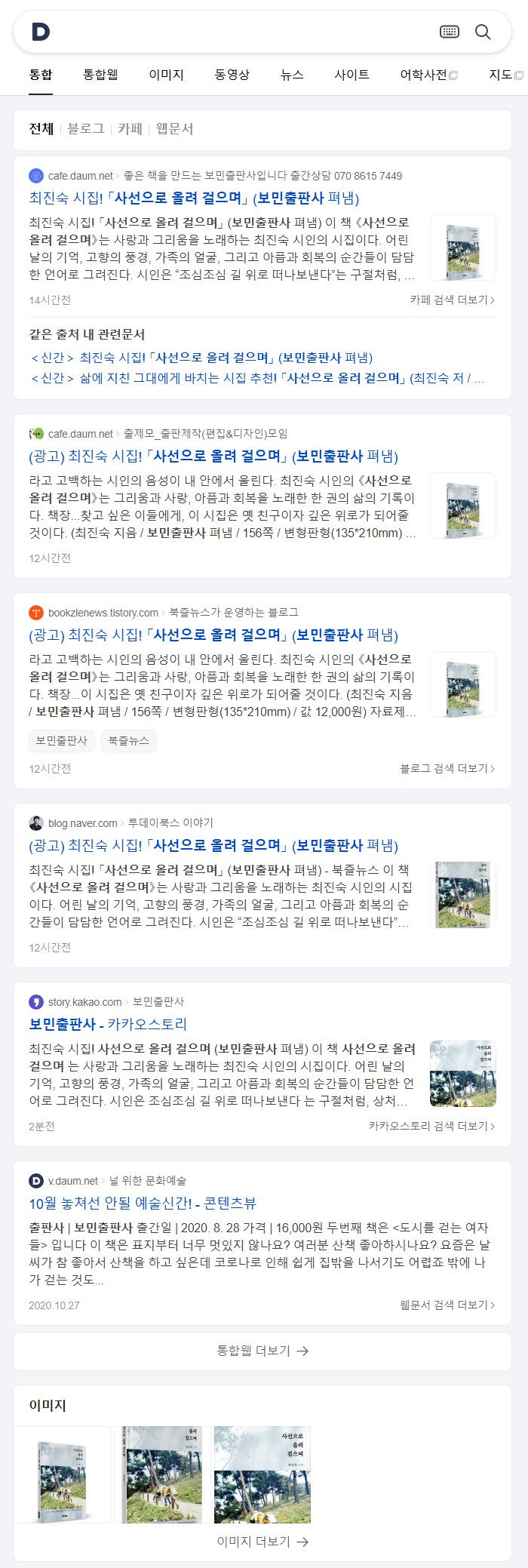The image size is (528, 1568).
Task: Switch to the 동영상 tab
Action: [232, 75]
